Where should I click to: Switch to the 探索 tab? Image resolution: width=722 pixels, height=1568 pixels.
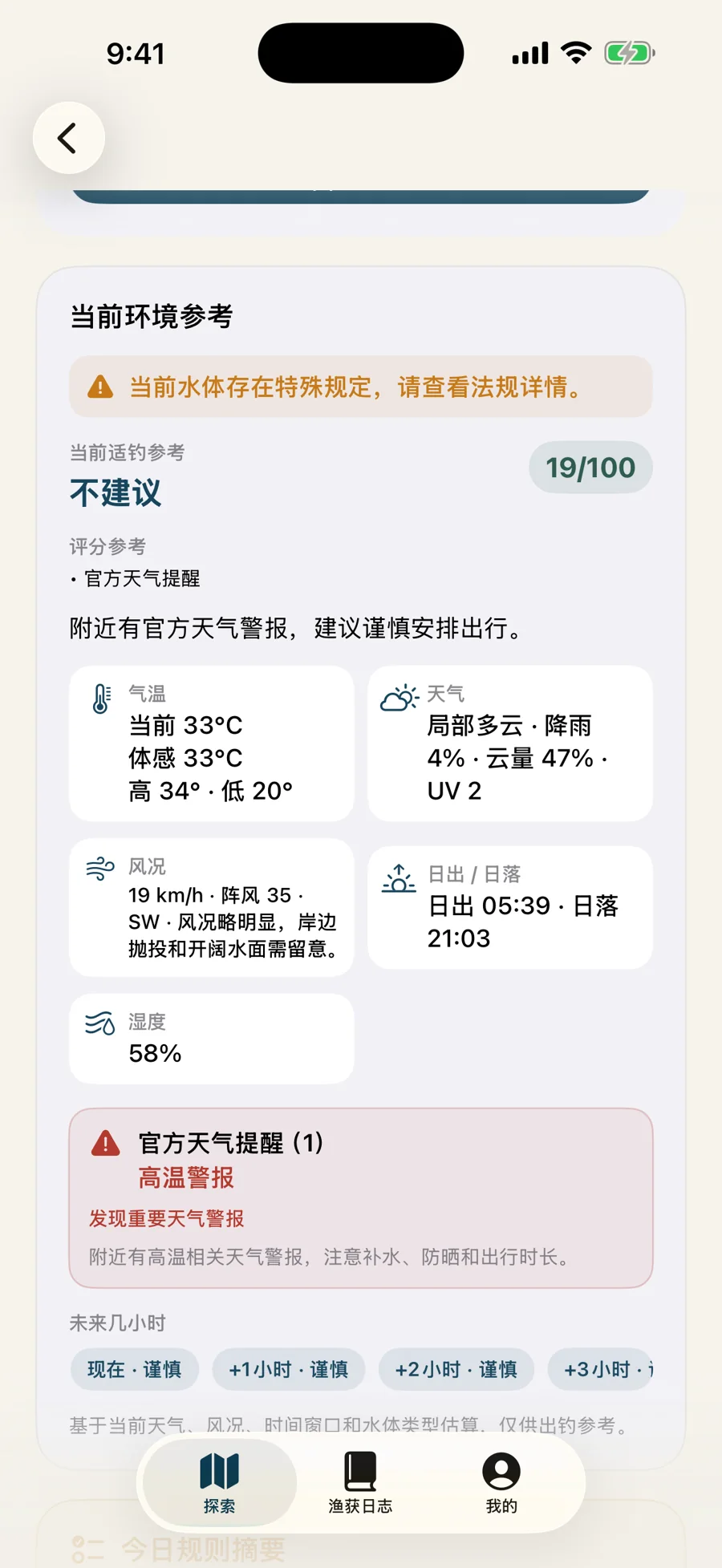219,1483
